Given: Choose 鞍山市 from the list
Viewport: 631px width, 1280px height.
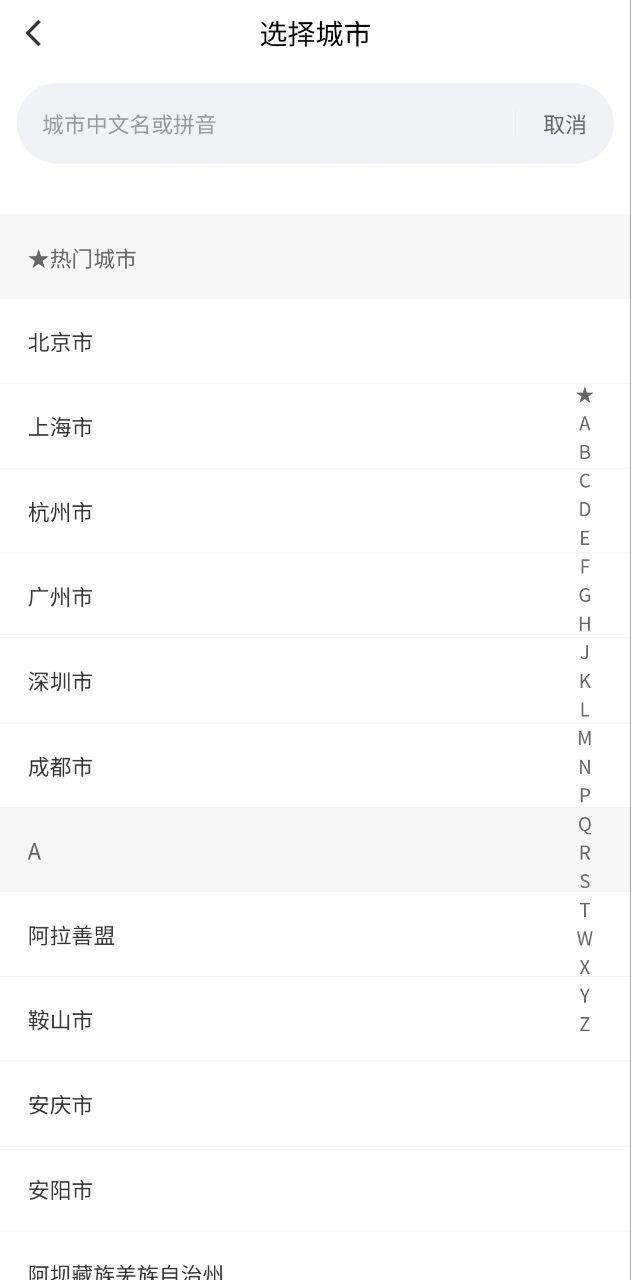Looking at the screenshot, I should 60,1021.
